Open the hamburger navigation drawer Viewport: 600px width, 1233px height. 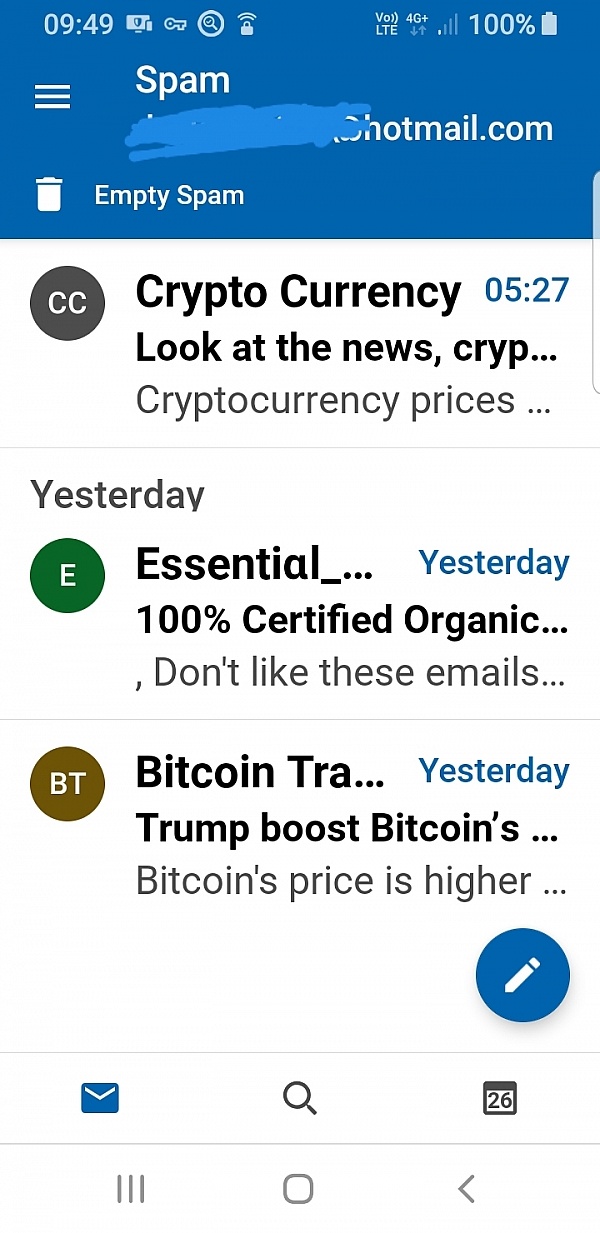[52, 96]
